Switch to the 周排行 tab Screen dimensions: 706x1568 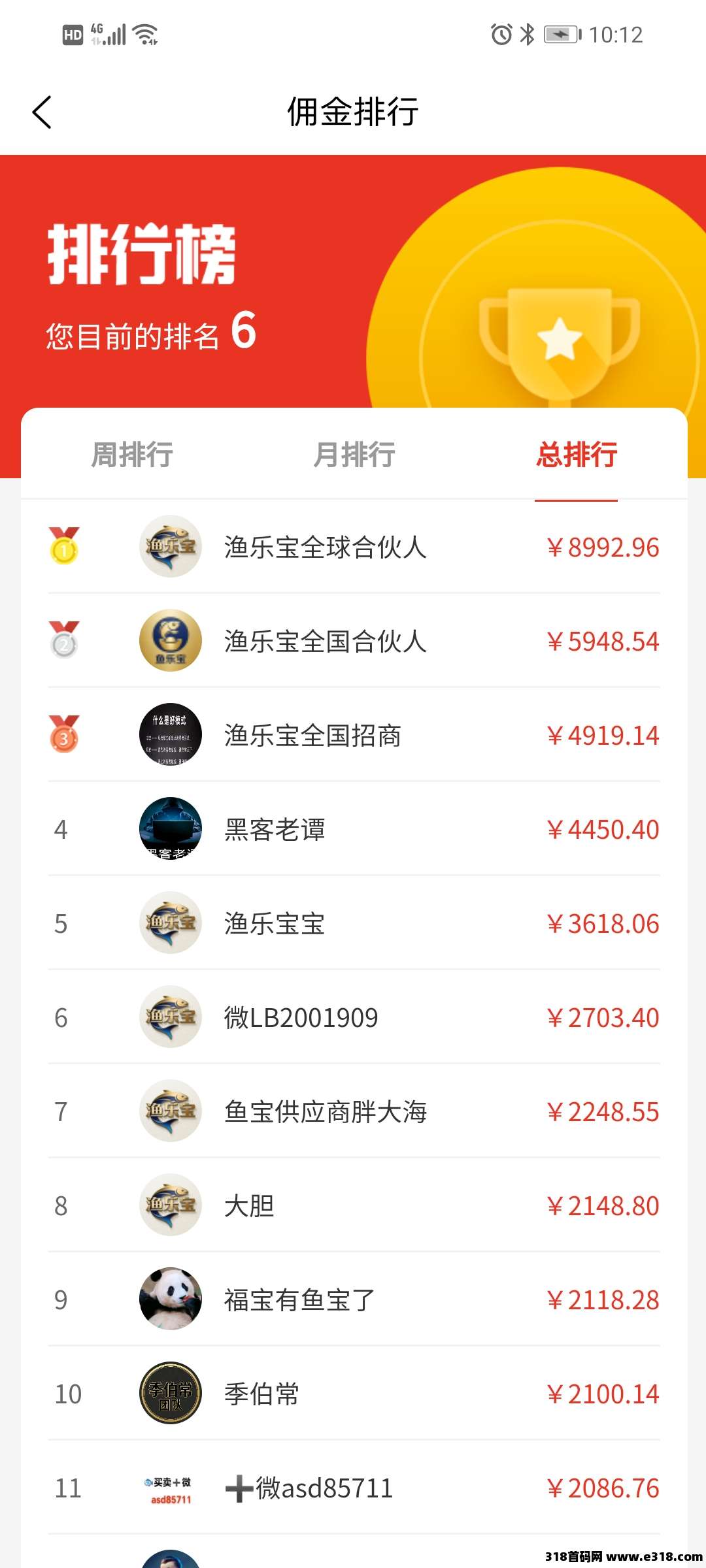click(132, 455)
